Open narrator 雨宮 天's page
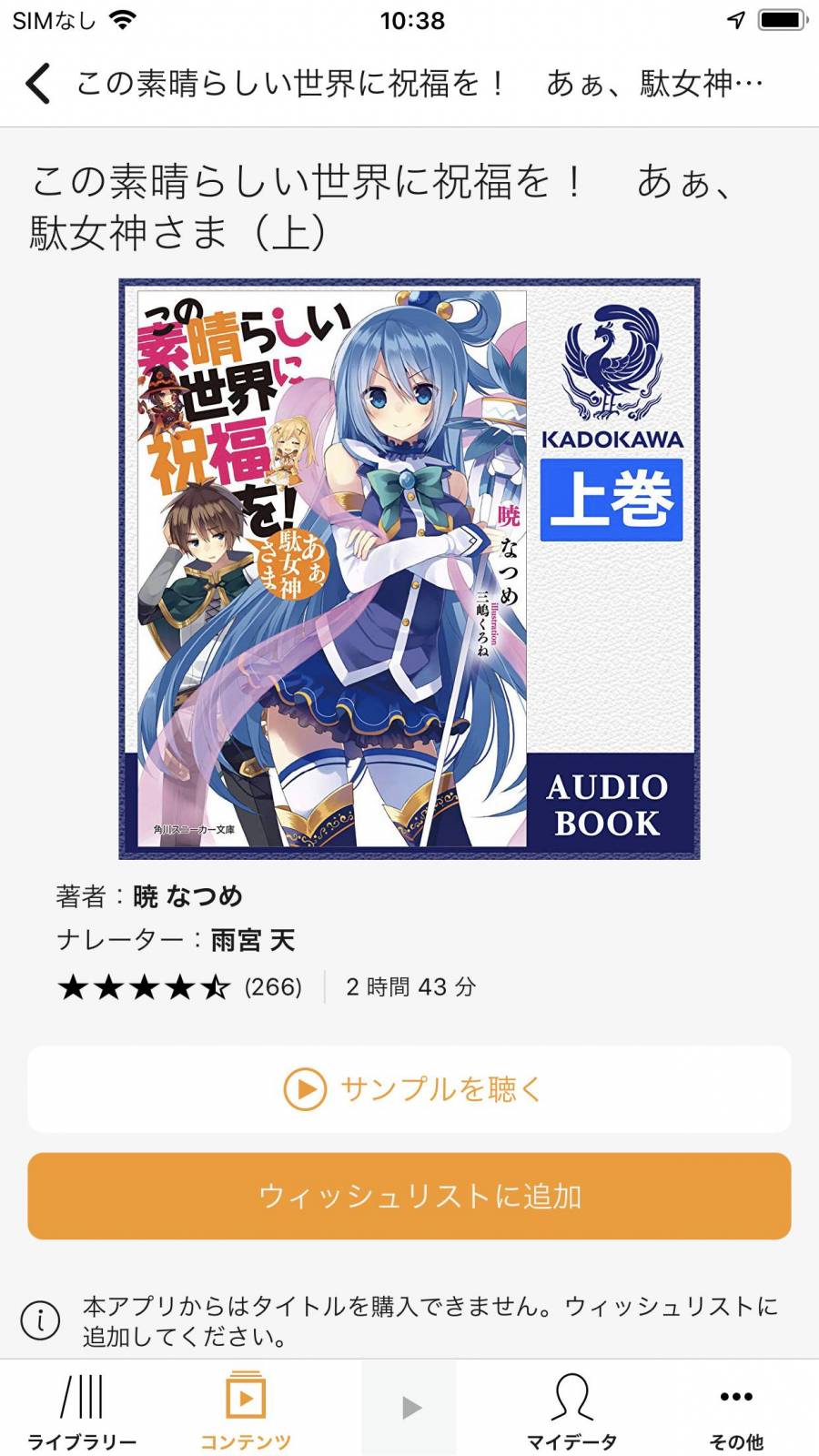Viewport: 819px width, 1456px height. tap(253, 940)
